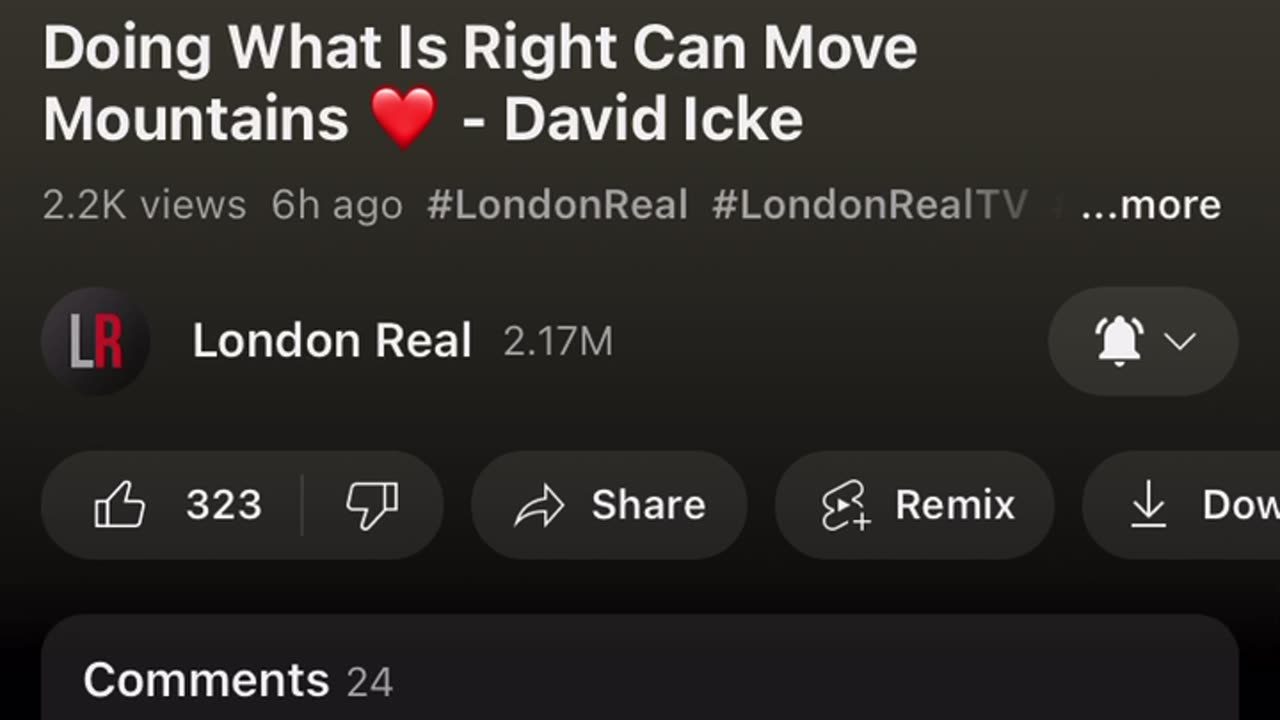Open the #LondonRealTV hashtag
This screenshot has height=720, width=1280.
coord(868,205)
